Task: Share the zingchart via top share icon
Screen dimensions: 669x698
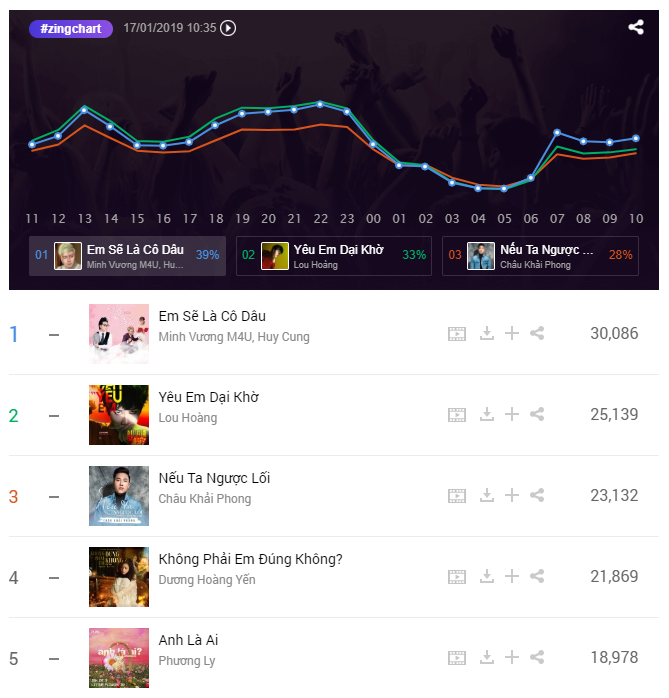Action: (636, 27)
